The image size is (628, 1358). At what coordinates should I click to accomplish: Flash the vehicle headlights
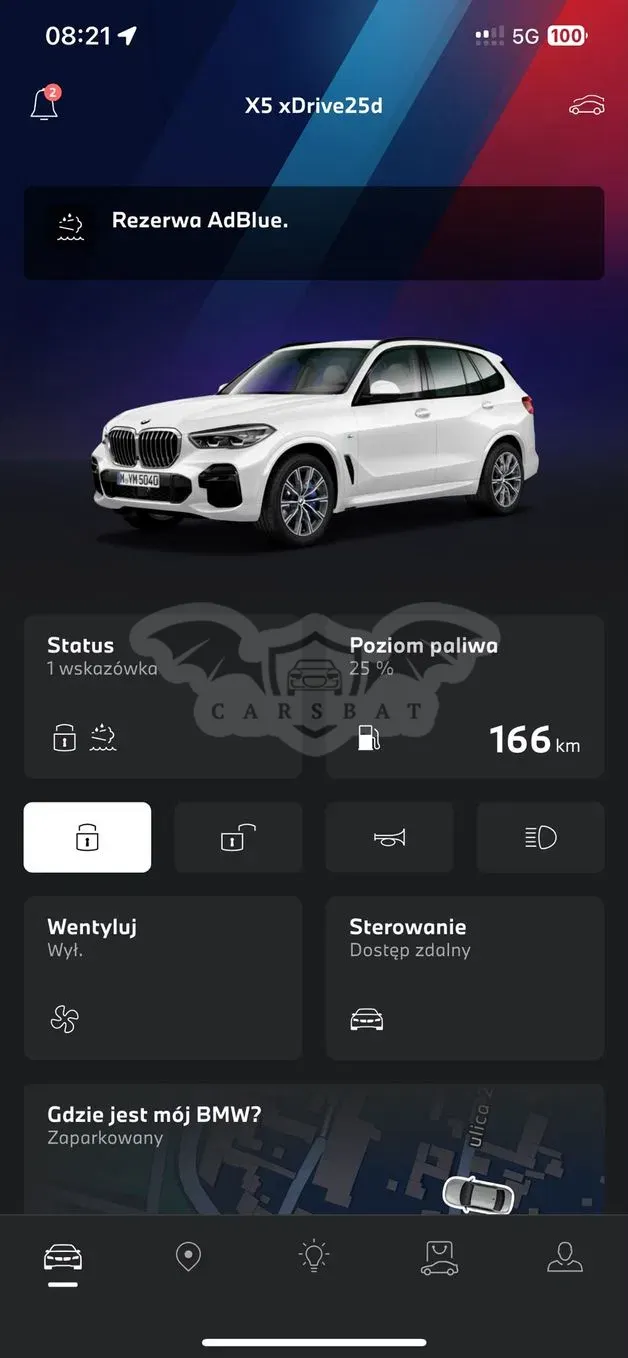point(540,837)
